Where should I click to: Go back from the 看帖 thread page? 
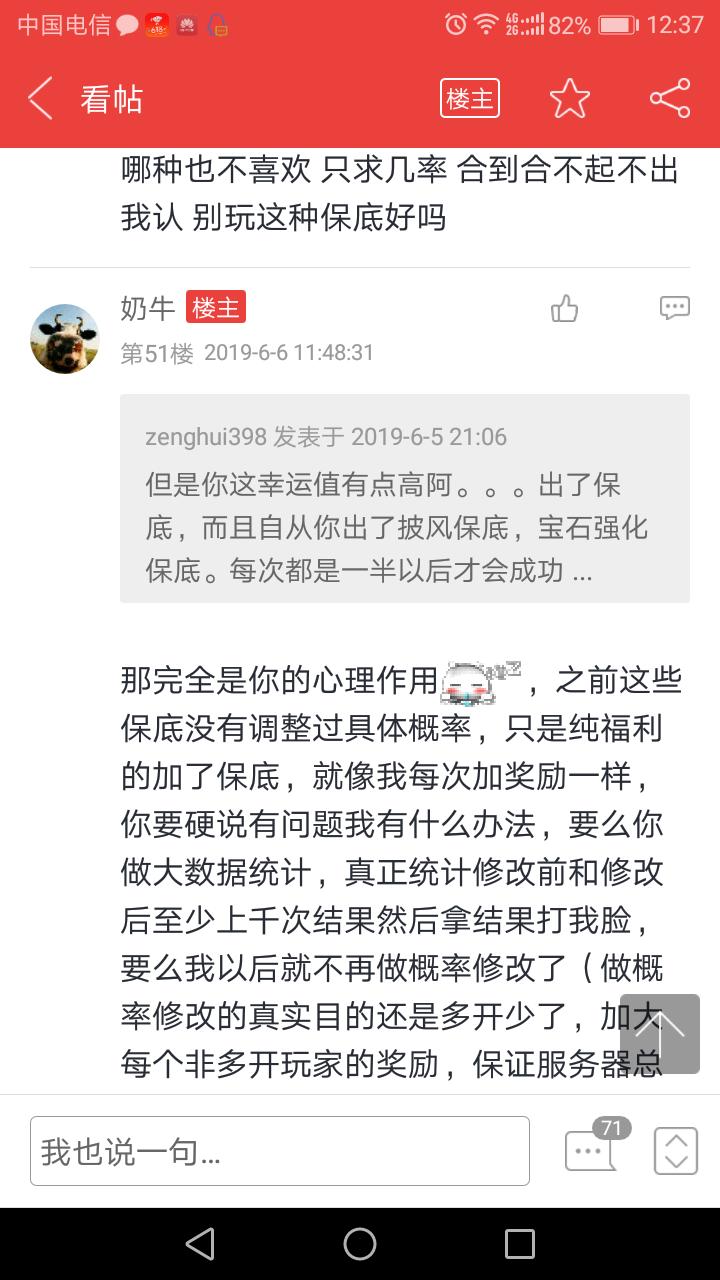(x=40, y=99)
